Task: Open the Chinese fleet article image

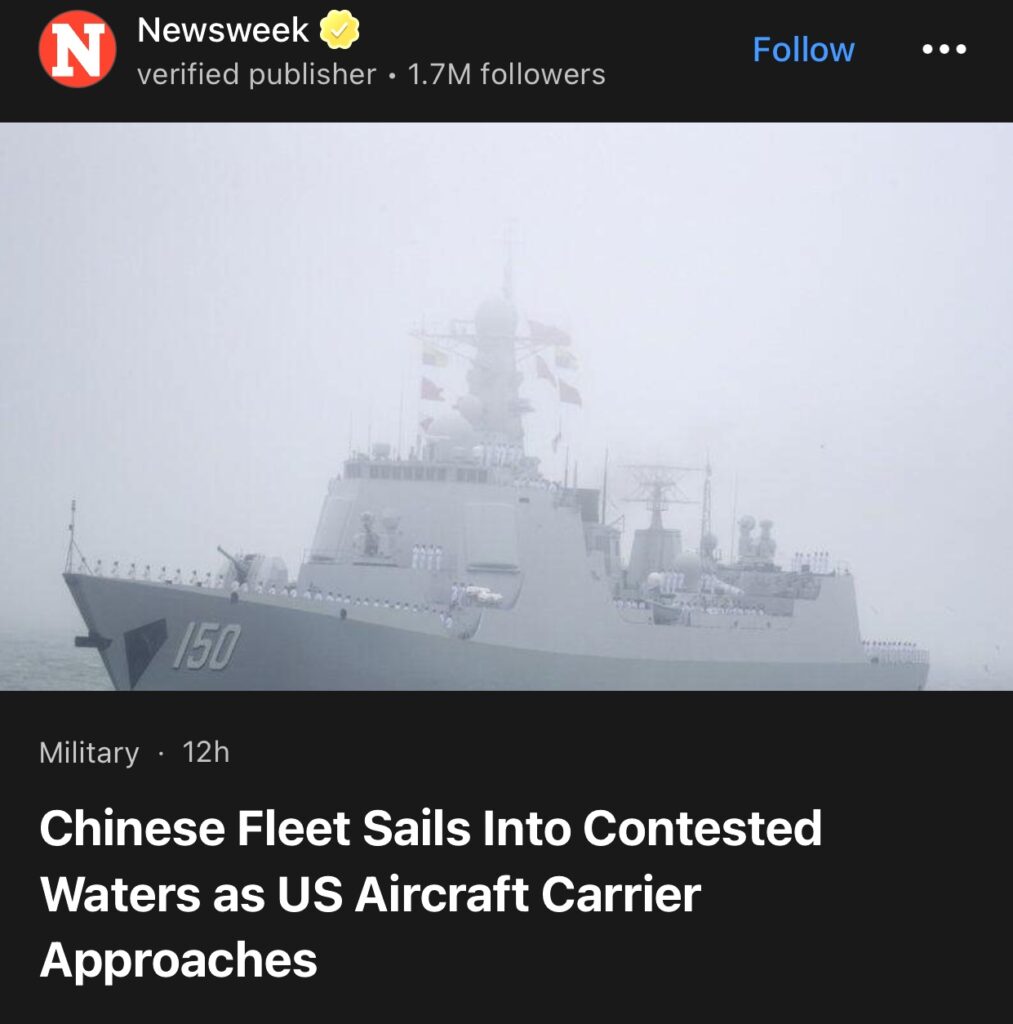Action: 506,406
